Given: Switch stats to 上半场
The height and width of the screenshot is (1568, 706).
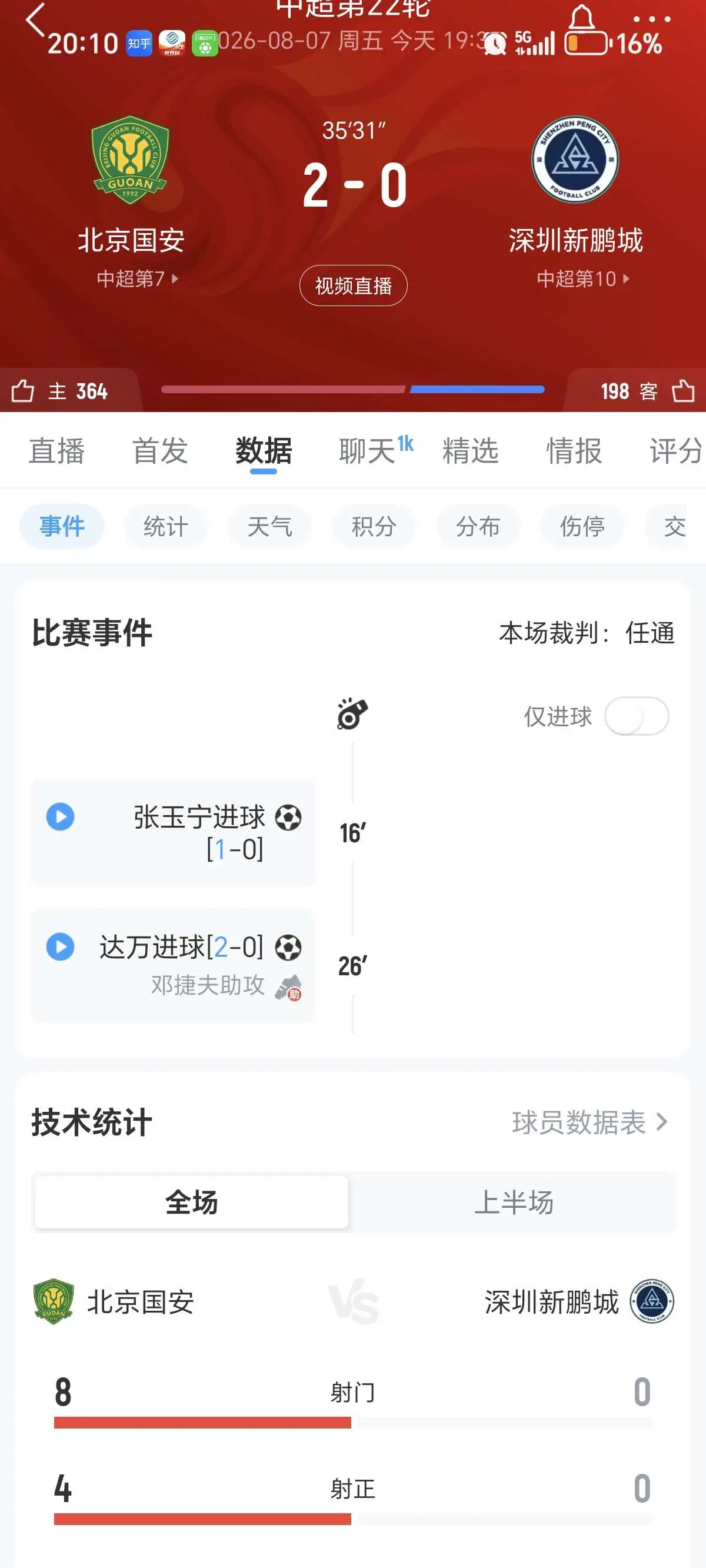Looking at the screenshot, I should pos(513,1202).
